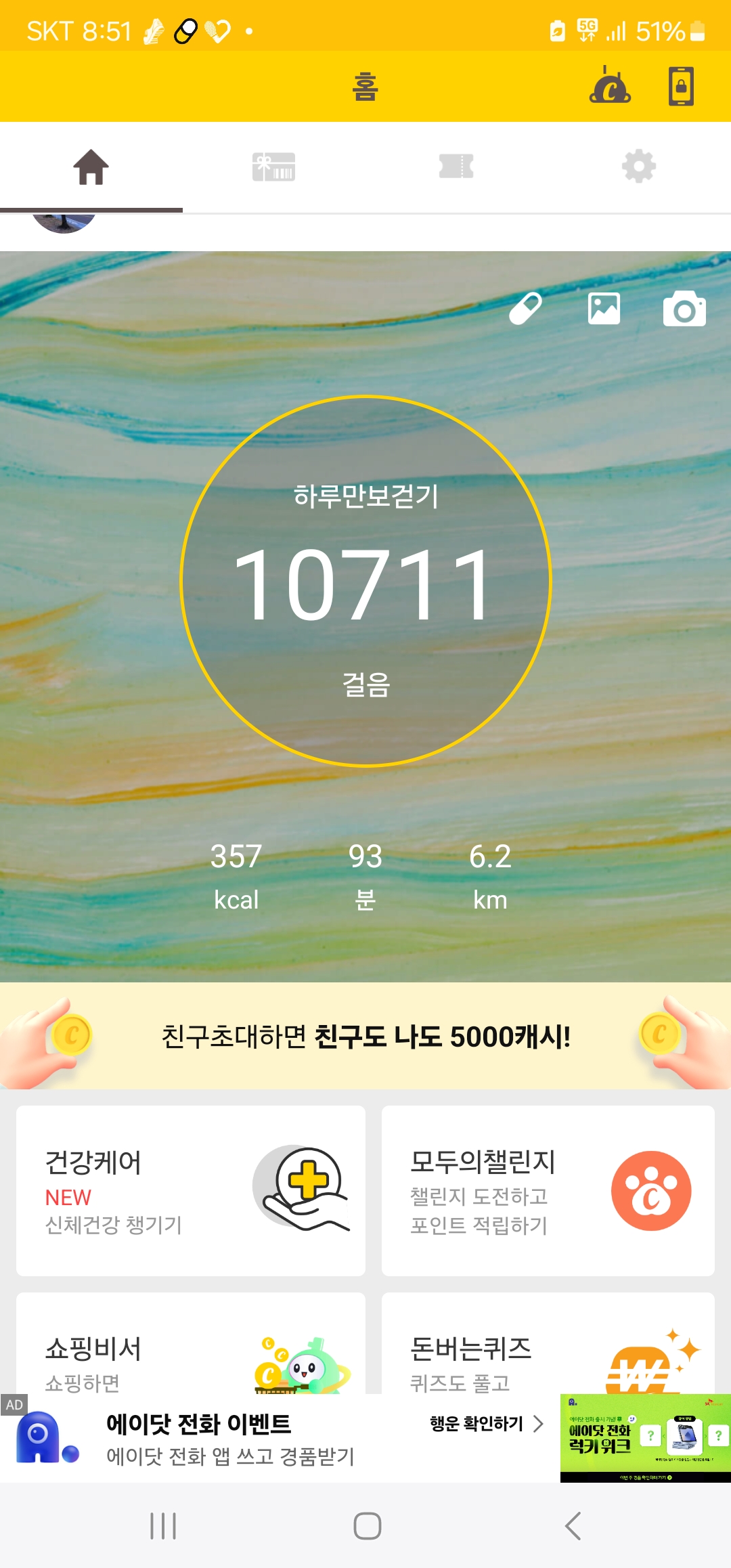731x1568 pixels.
Task: Open the 에이닷 전화 럭키위크 ad image
Action: pos(645,1438)
